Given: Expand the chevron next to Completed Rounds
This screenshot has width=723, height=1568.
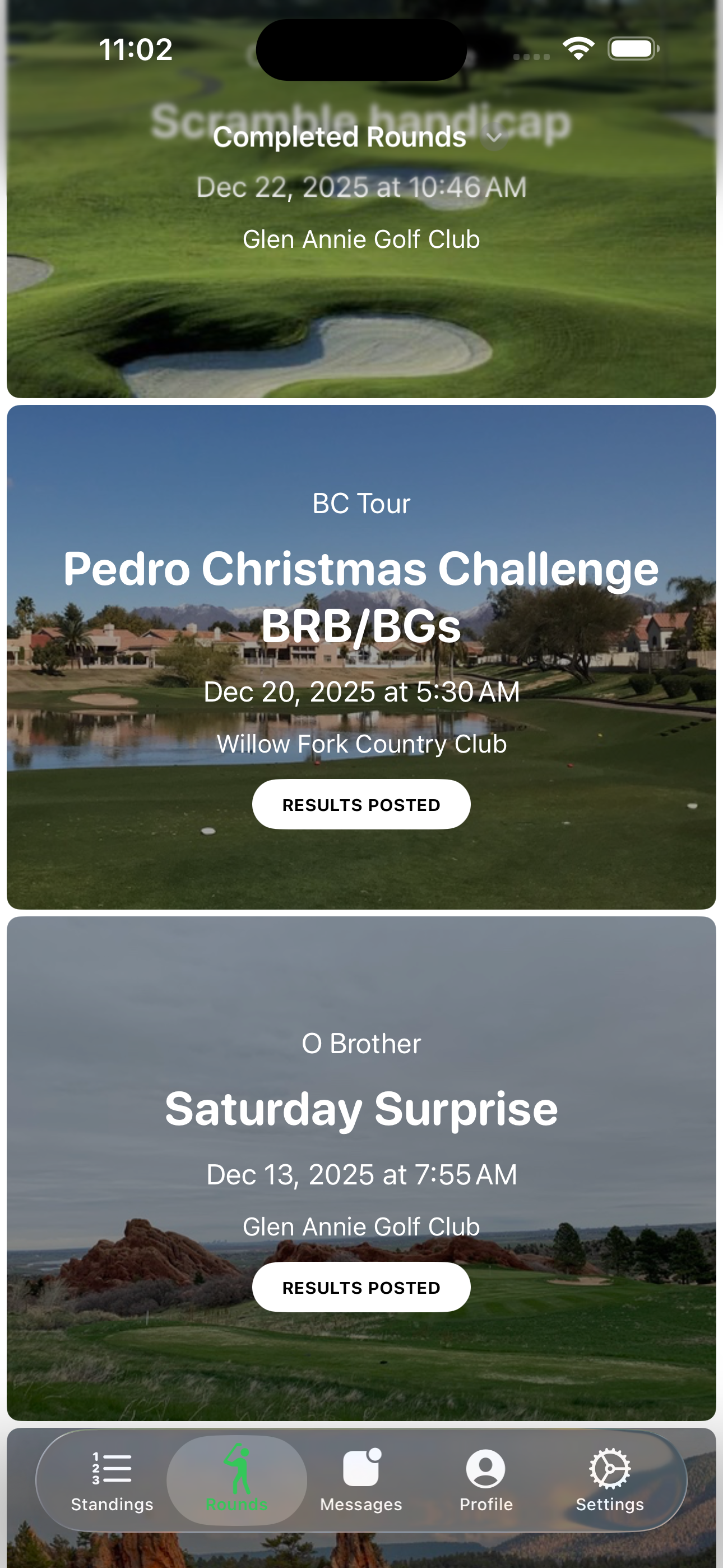Looking at the screenshot, I should coord(494,139).
